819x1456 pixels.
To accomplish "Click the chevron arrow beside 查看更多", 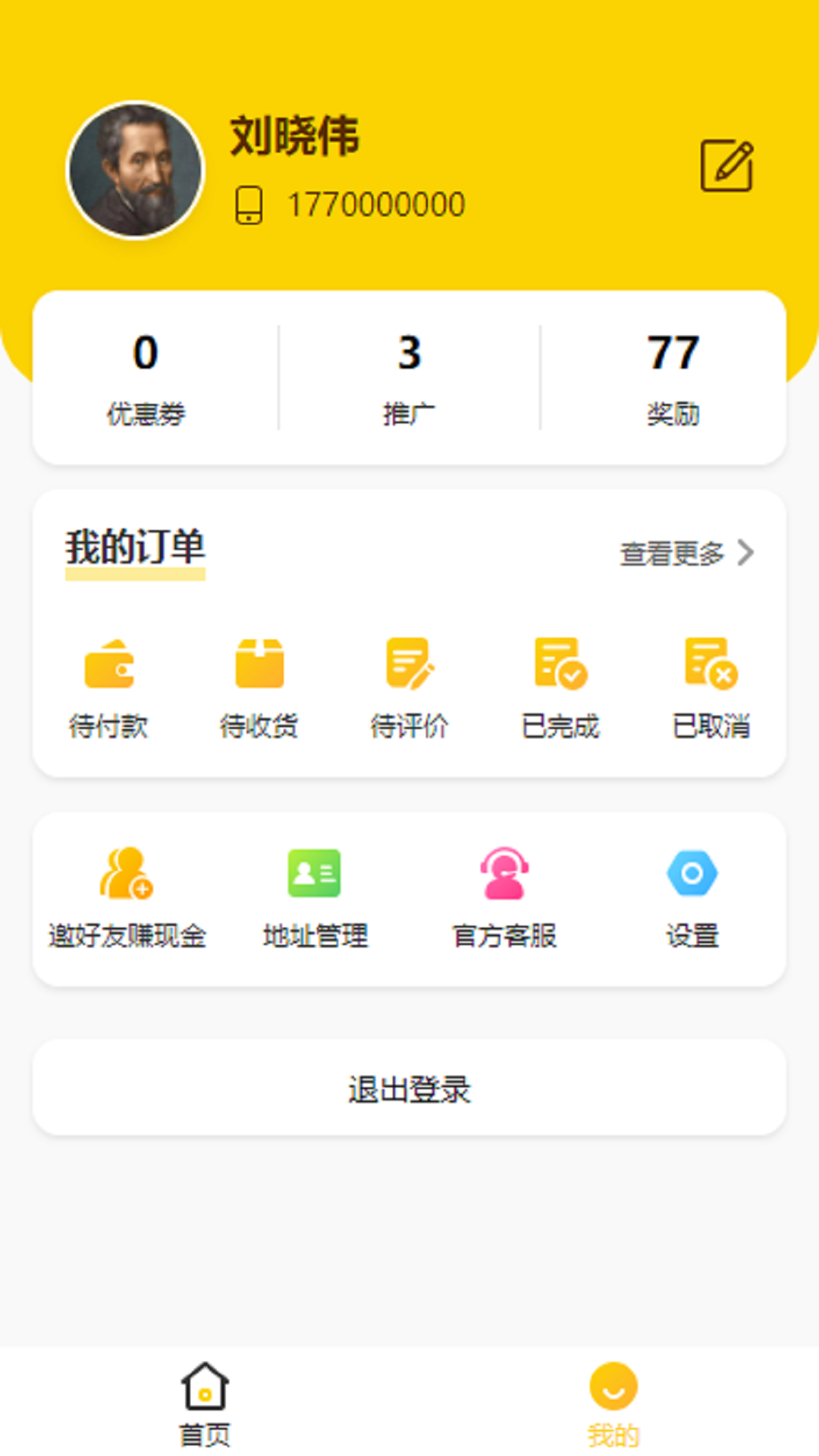I will click(x=747, y=554).
